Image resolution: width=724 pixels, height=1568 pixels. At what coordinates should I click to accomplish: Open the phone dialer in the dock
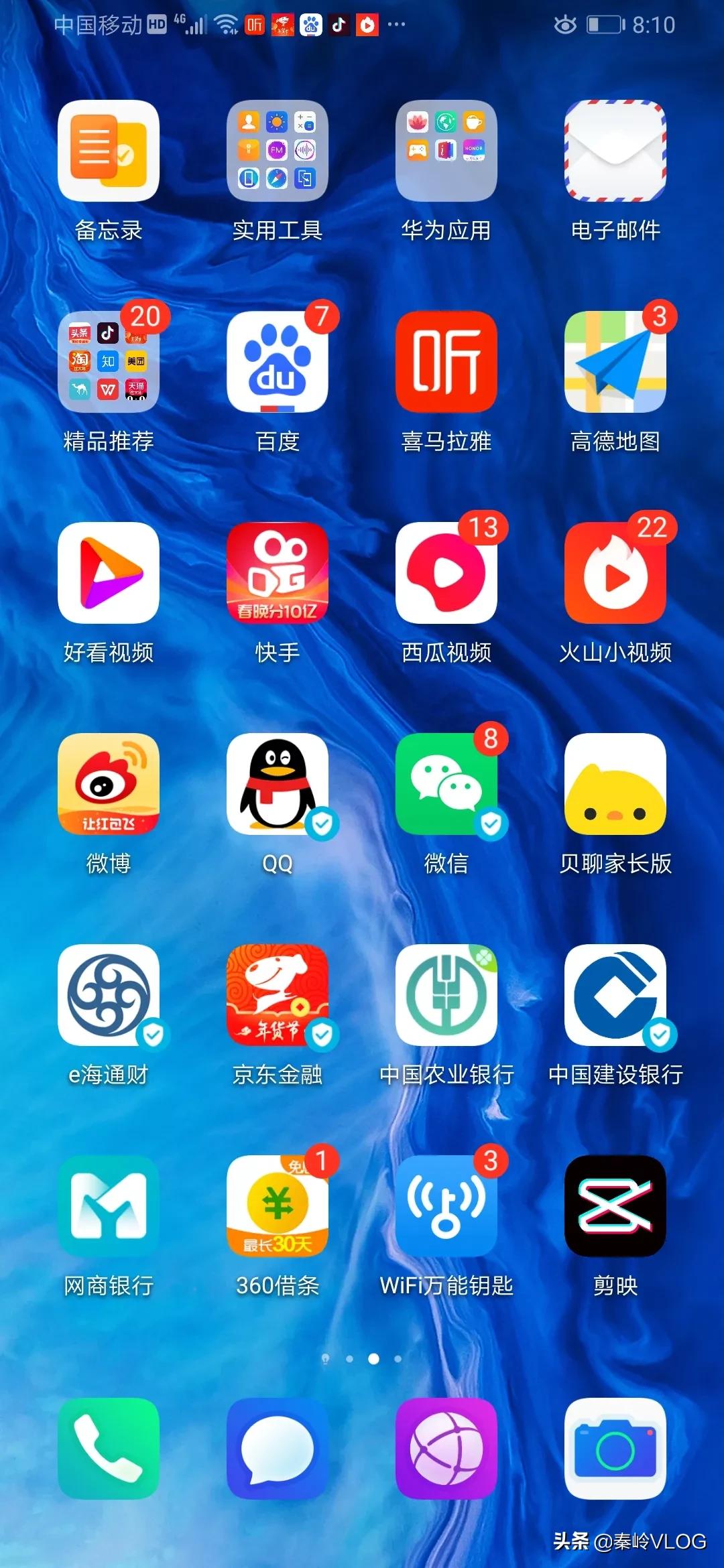(109, 1449)
